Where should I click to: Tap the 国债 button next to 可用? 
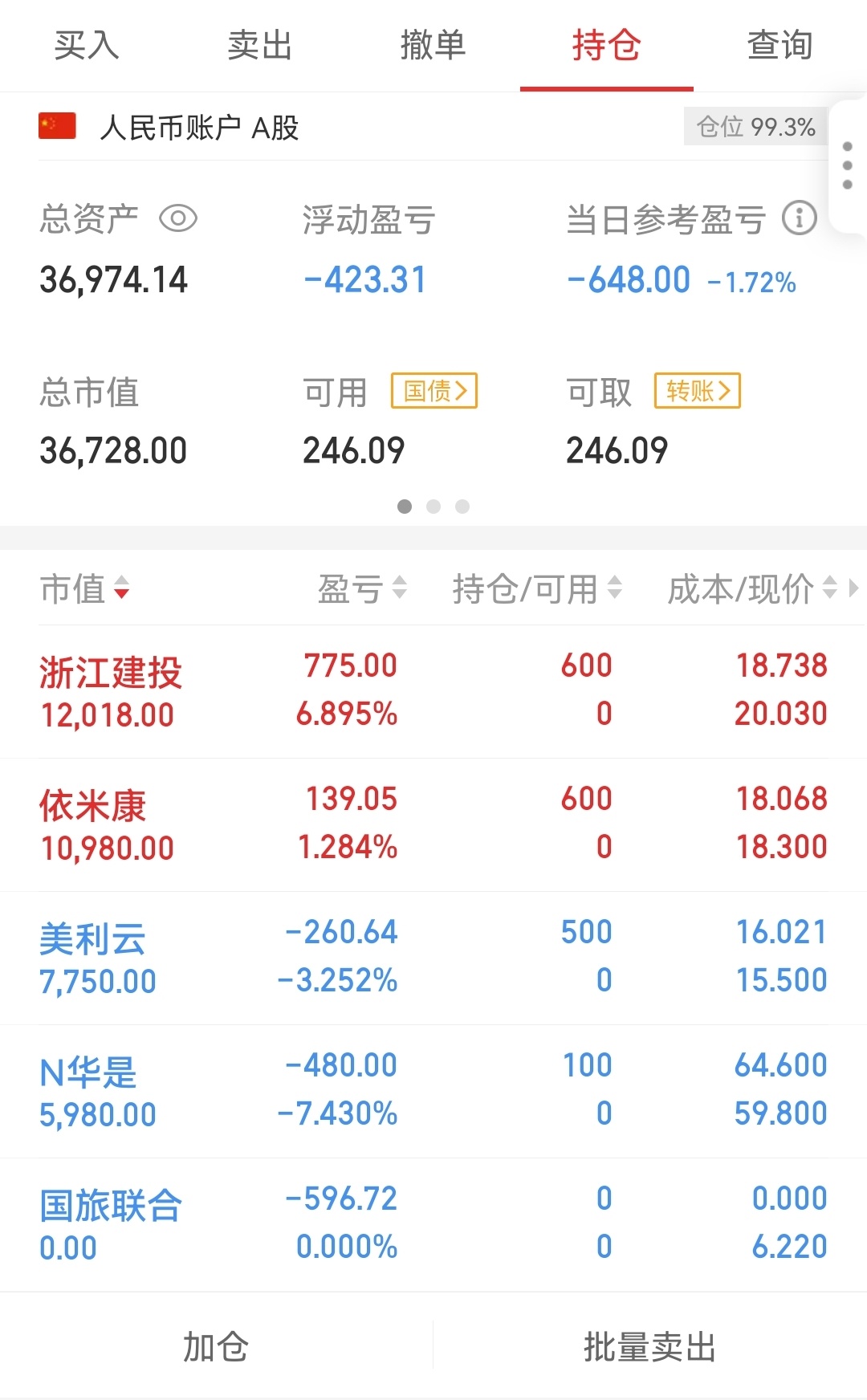(x=434, y=391)
